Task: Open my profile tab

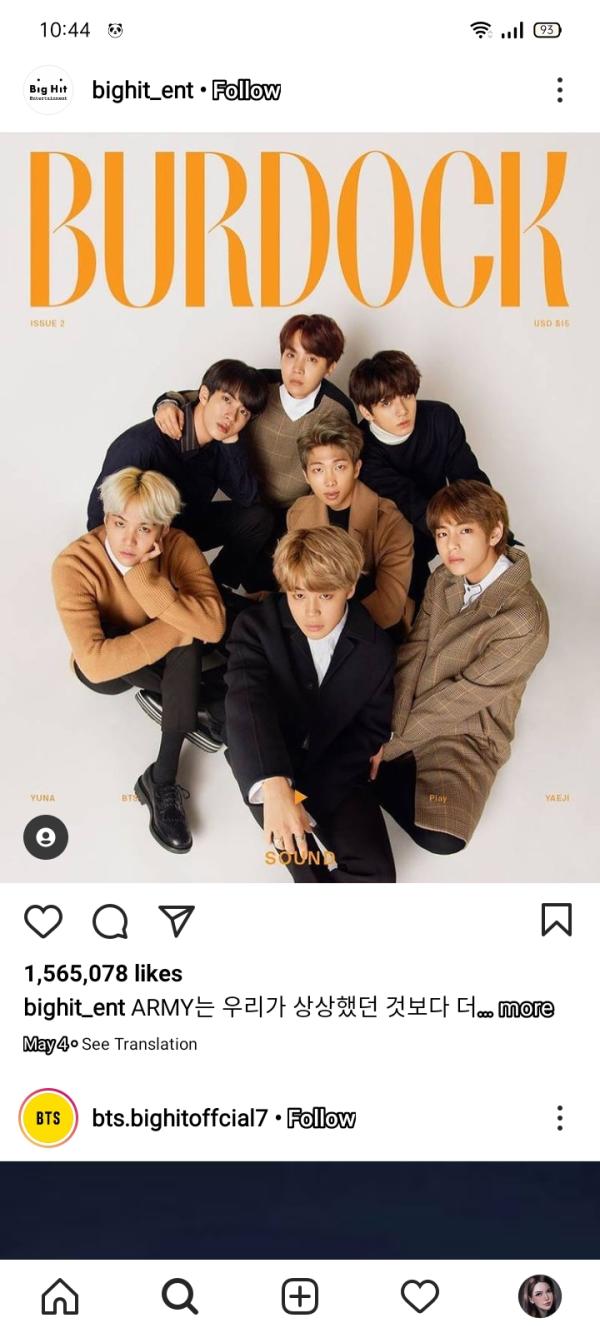Action: pyautogui.click(x=539, y=1297)
